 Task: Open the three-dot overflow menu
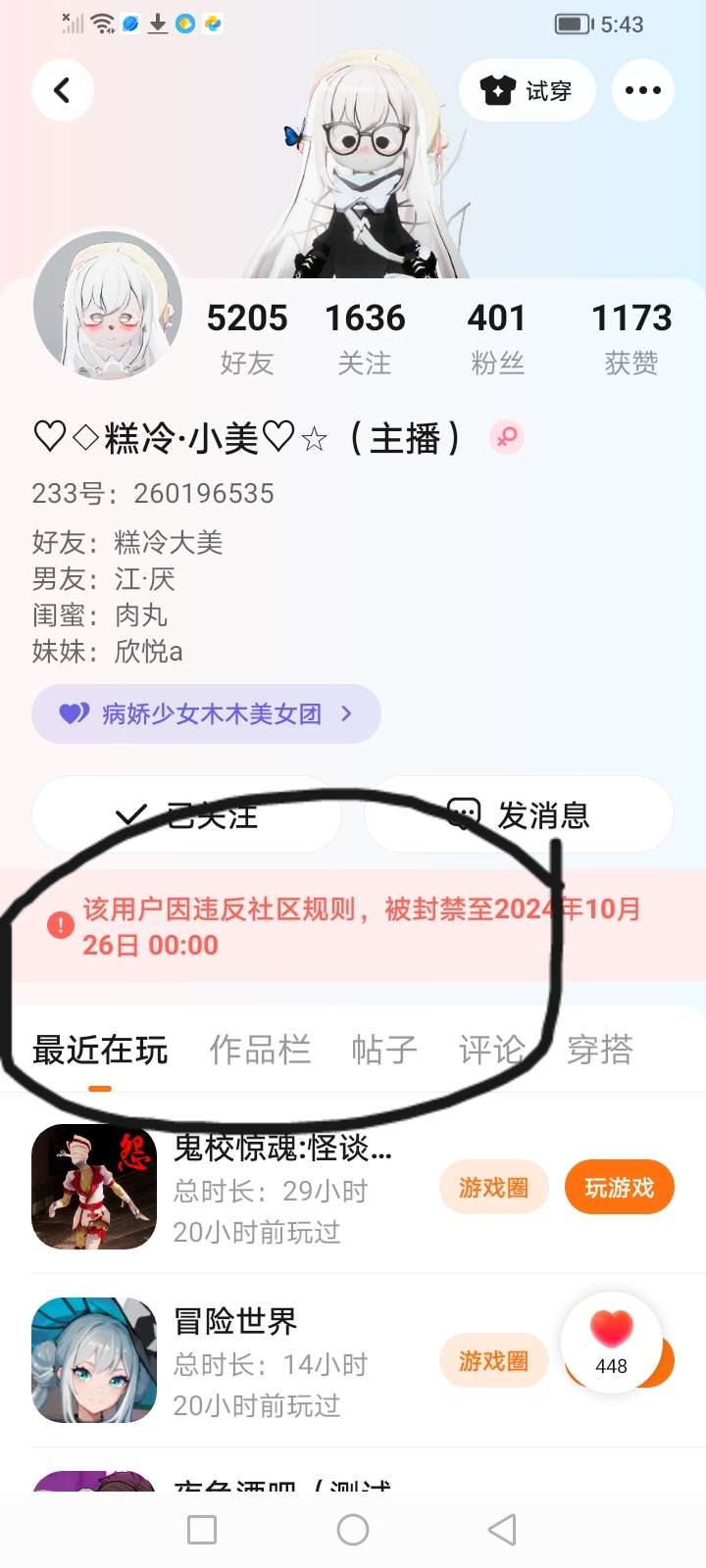642,90
